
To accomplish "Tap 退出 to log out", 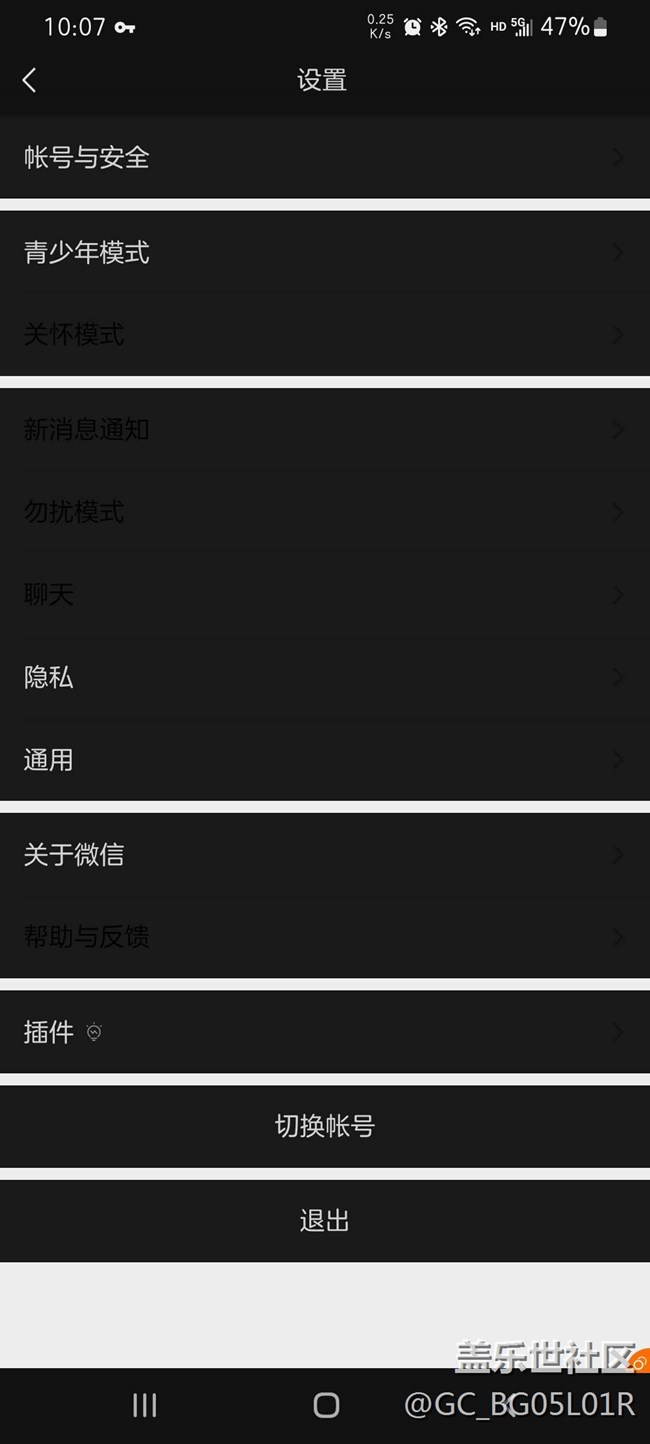I will point(325,1221).
